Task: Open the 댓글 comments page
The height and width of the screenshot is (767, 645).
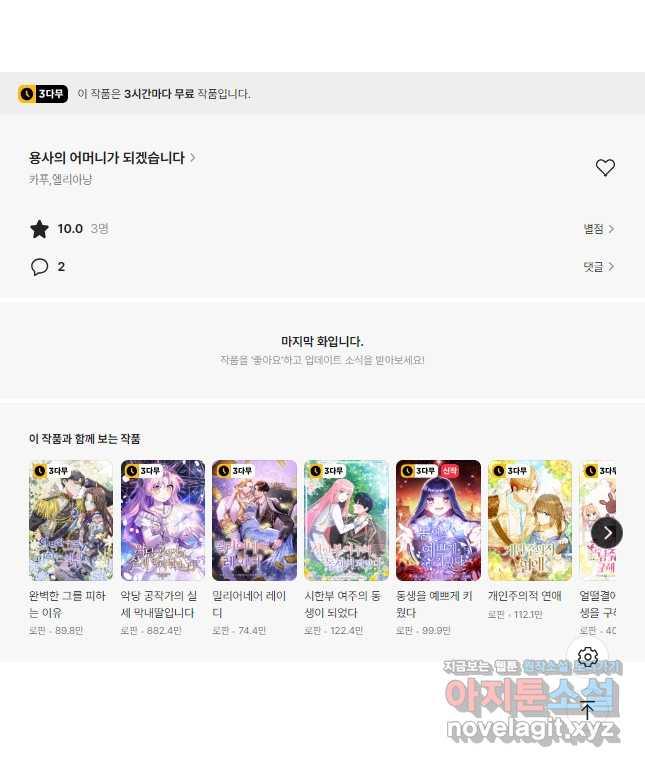Action: coord(598,267)
